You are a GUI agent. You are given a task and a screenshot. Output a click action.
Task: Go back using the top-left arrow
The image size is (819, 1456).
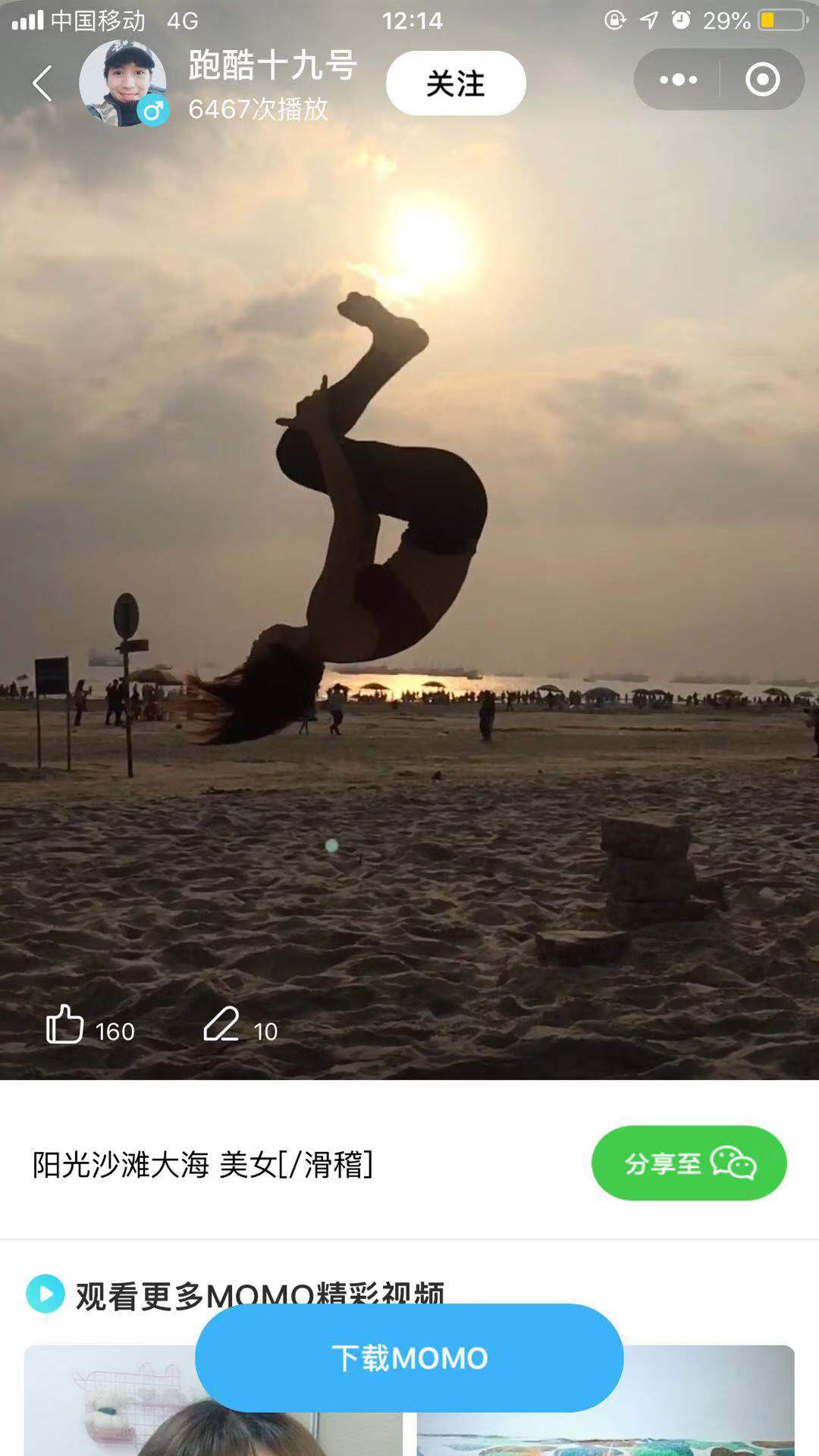tap(42, 83)
